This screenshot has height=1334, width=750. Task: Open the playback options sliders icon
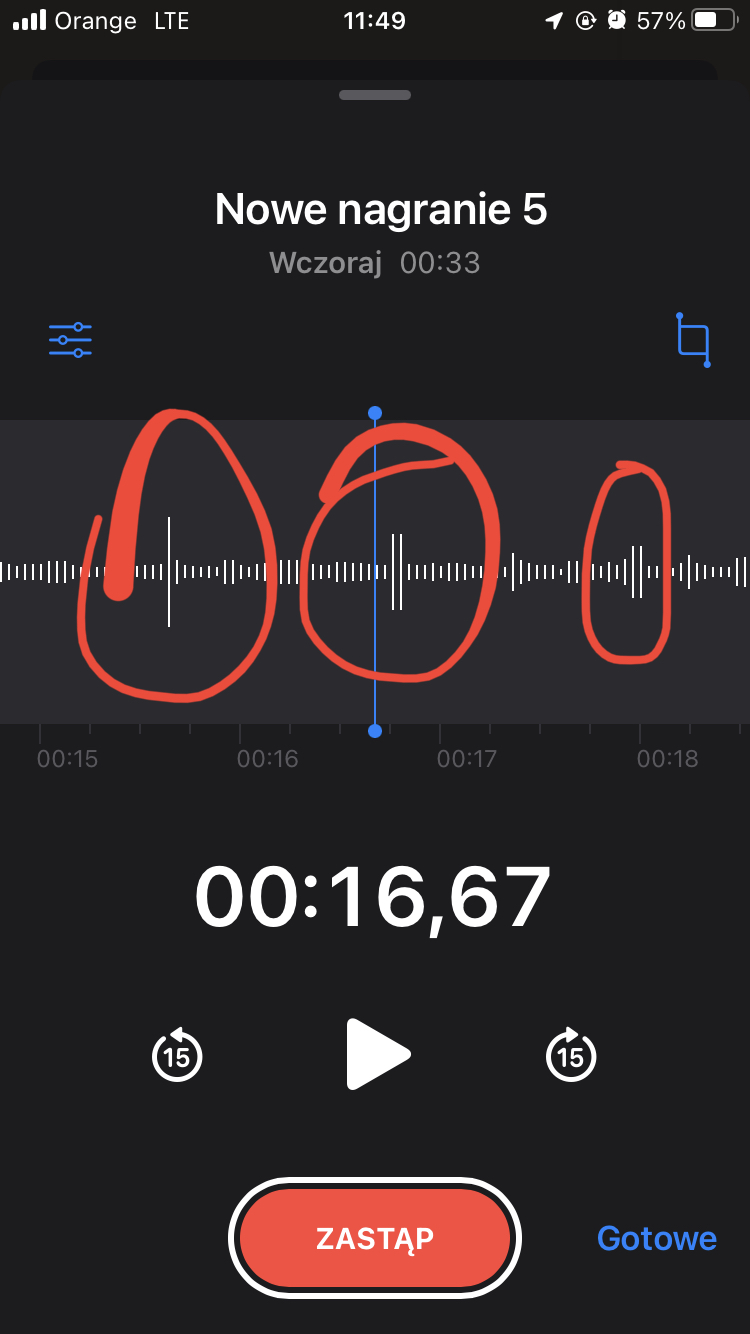[70, 340]
